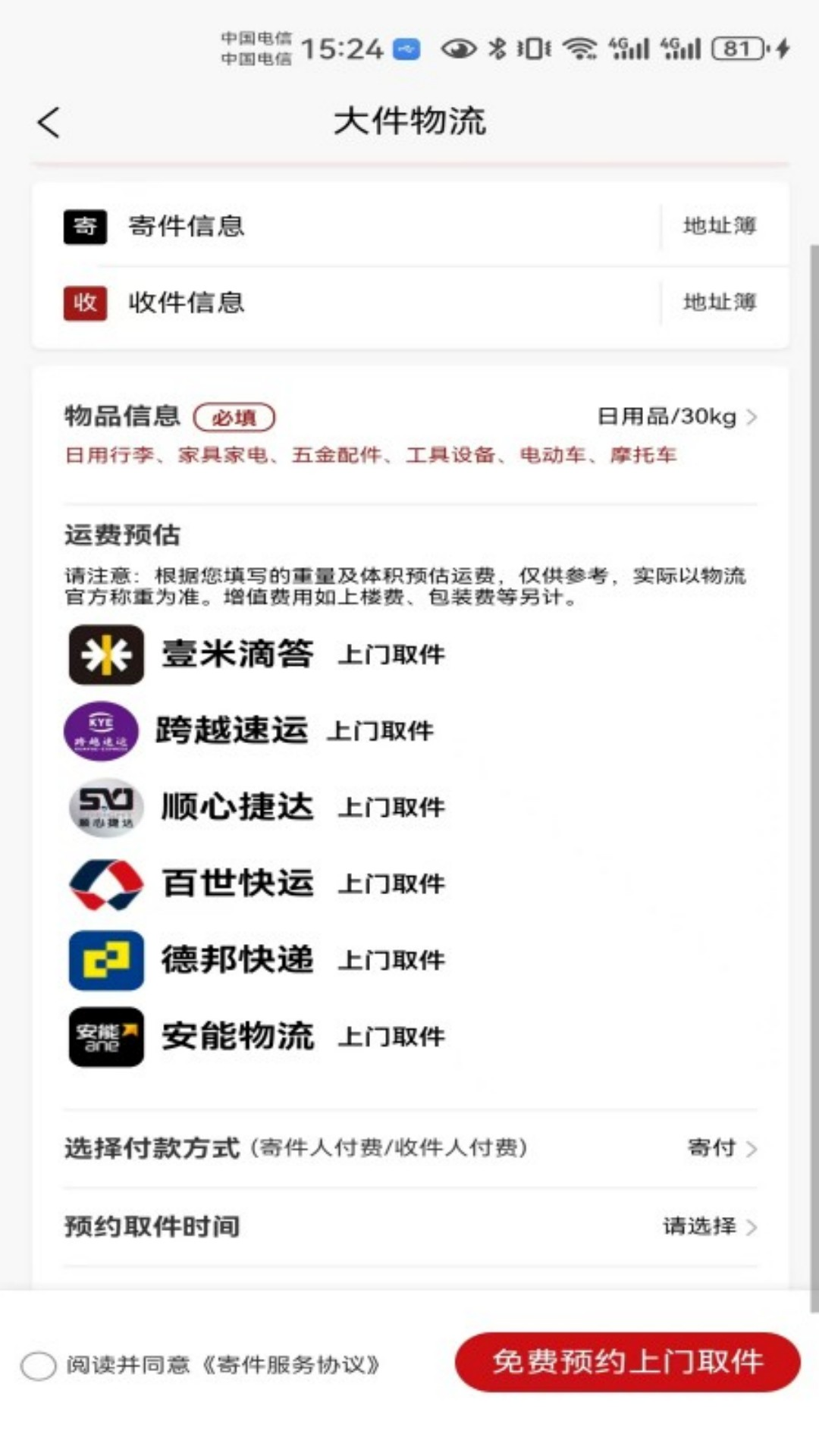Select the 安能物流 carrier icon
The image size is (819, 1456).
coord(105,1037)
